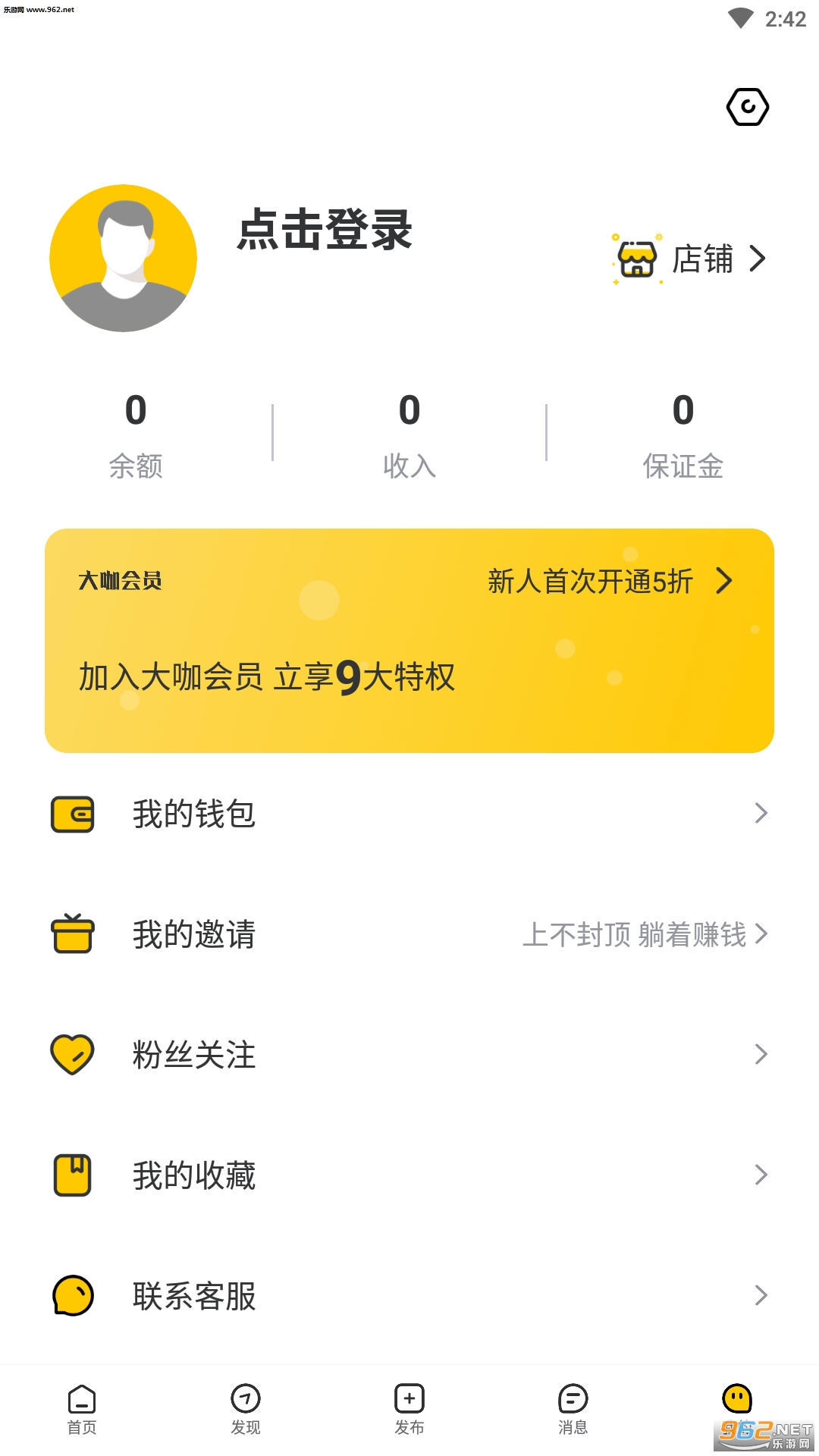Open 我的收藏 favorites row
Image resolution: width=819 pixels, height=1456 pixels.
[409, 1175]
